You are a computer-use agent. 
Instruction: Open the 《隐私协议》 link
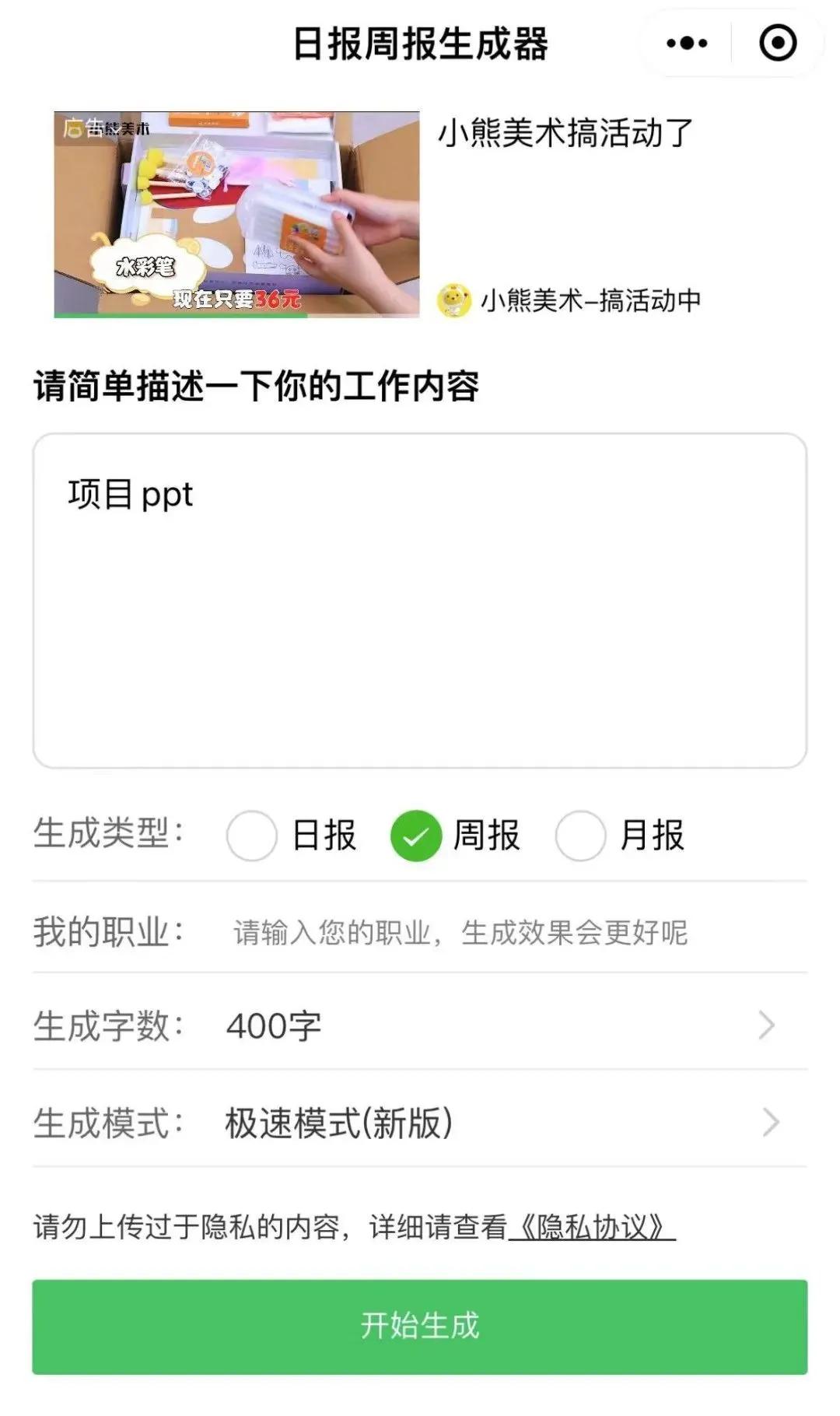pyautogui.click(x=592, y=1228)
